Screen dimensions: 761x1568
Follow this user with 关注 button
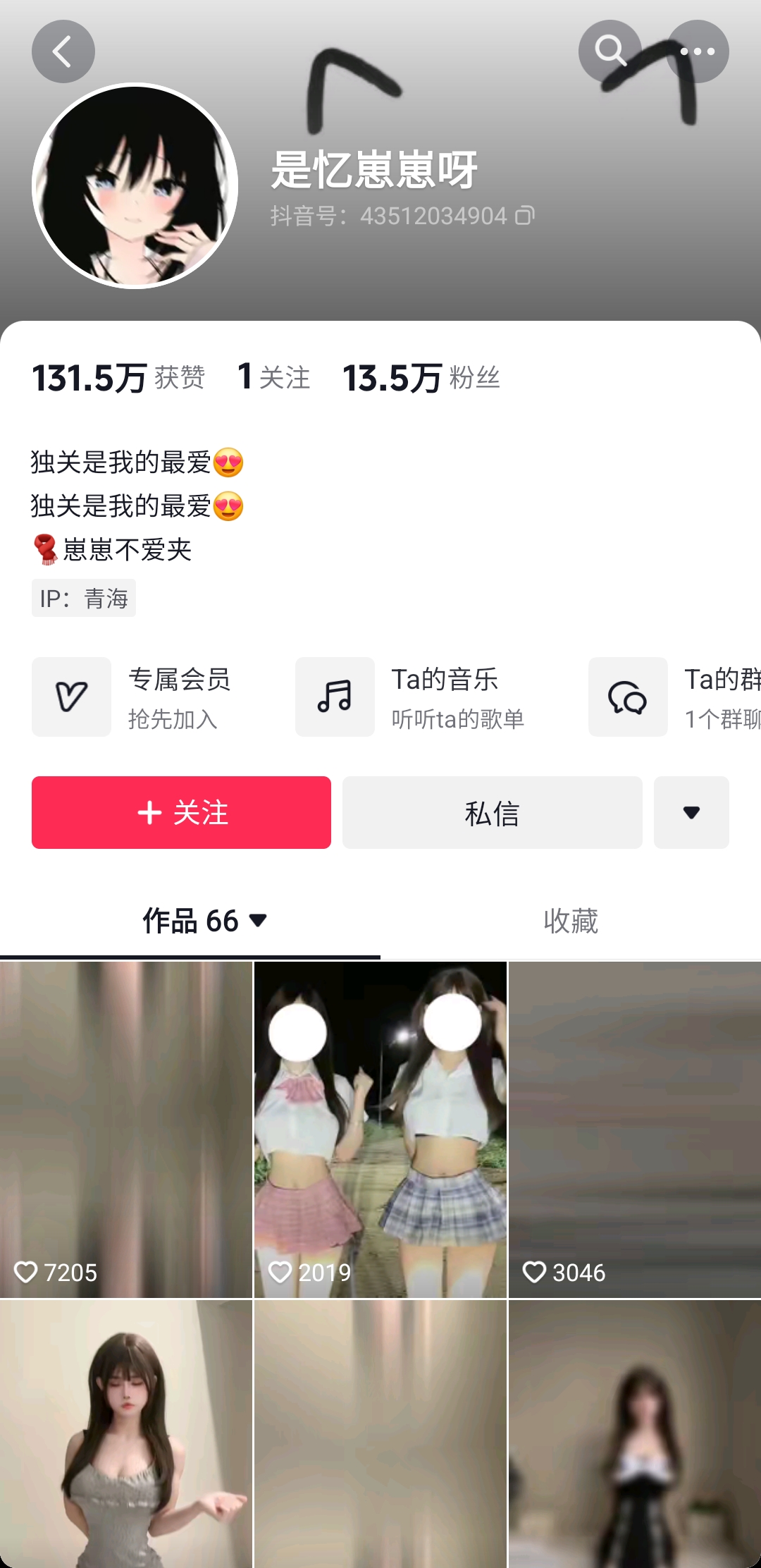(181, 812)
